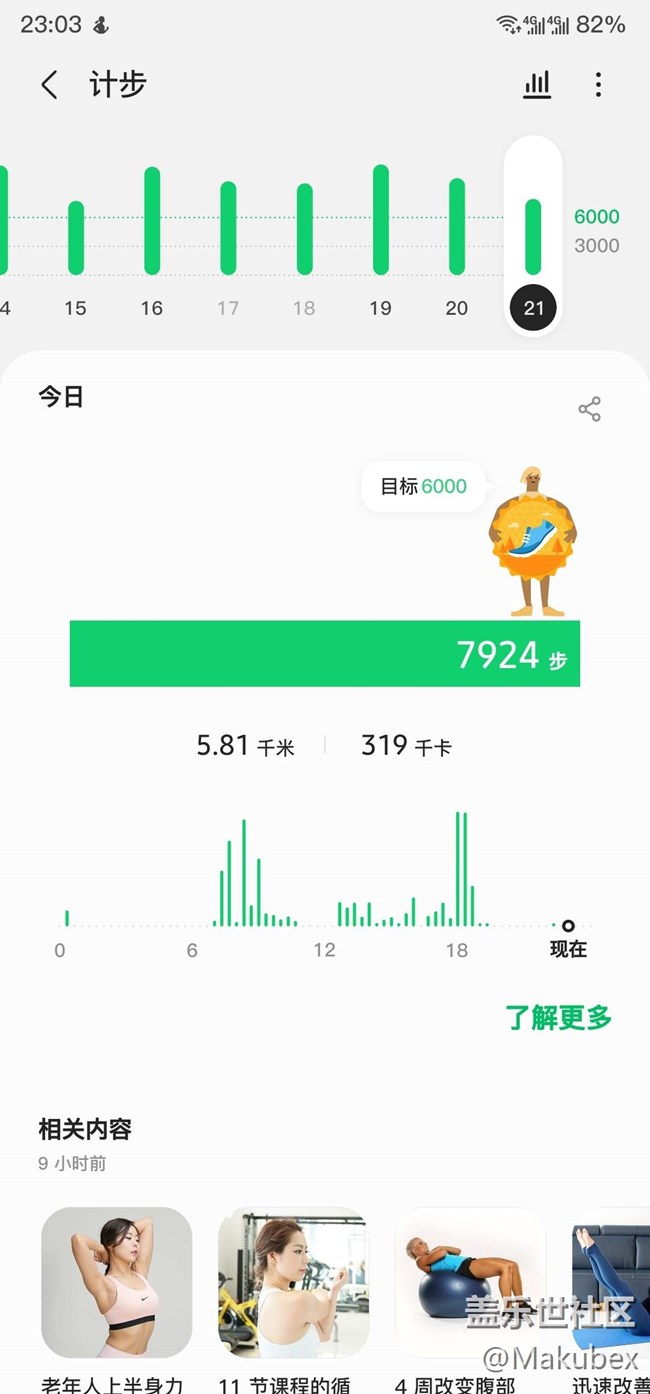Select day 15 in the step chart

(76, 238)
